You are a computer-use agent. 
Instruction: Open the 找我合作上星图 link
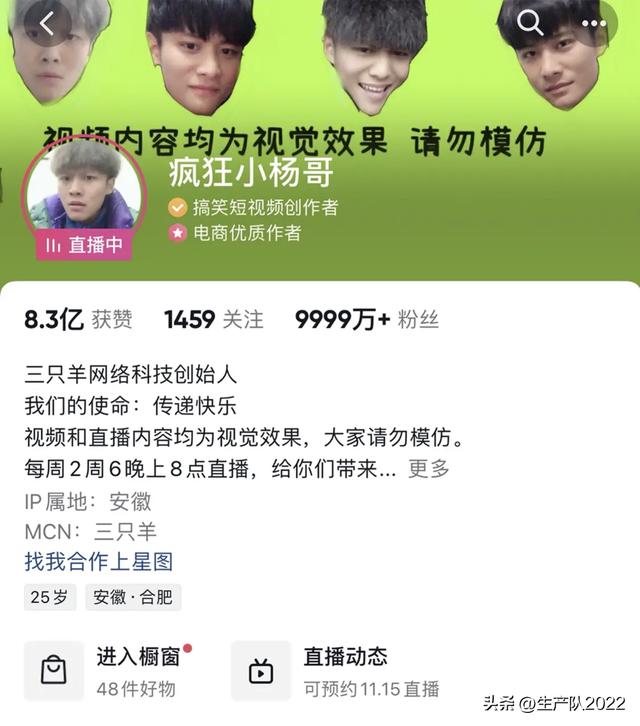click(99, 562)
